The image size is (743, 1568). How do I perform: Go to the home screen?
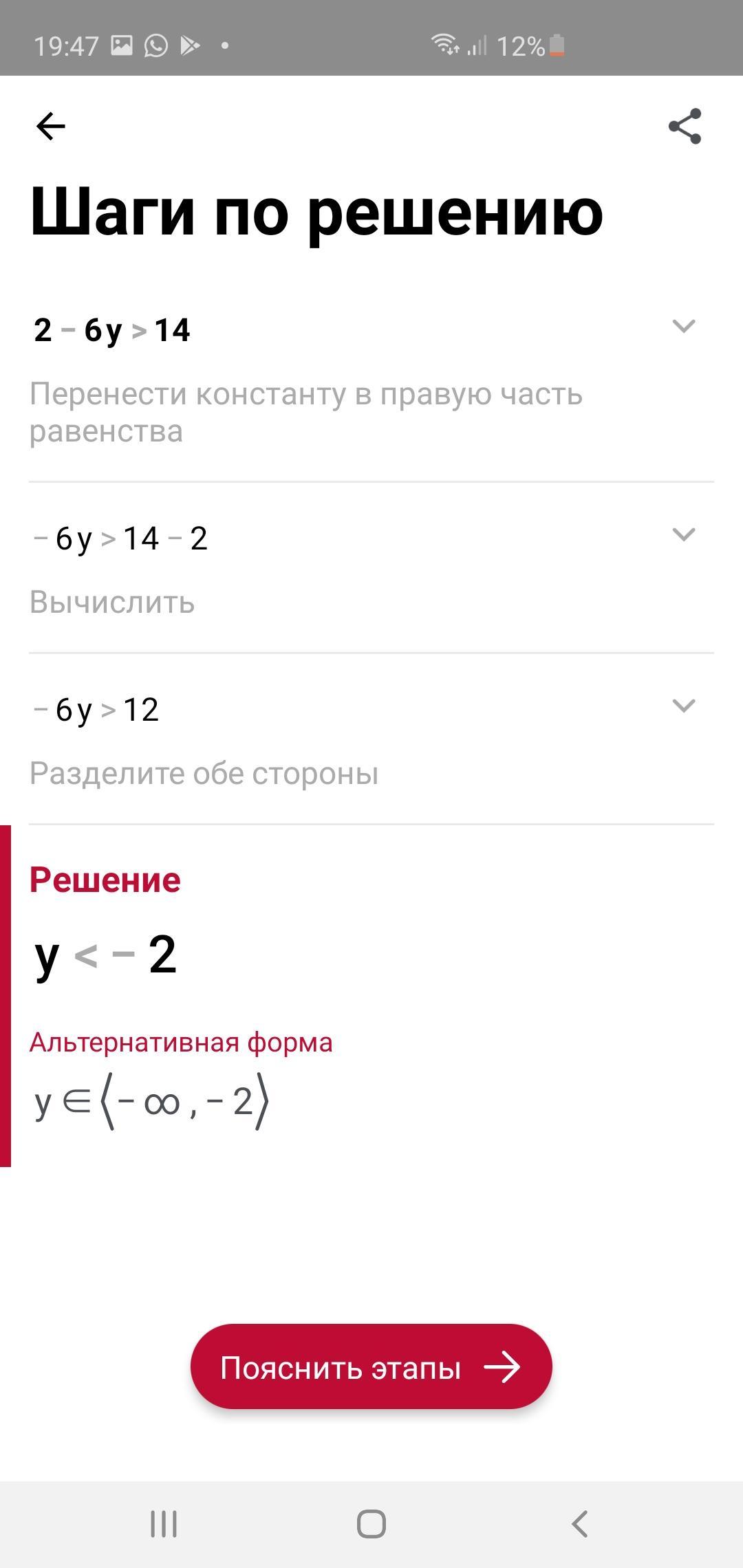pyautogui.click(x=371, y=1524)
